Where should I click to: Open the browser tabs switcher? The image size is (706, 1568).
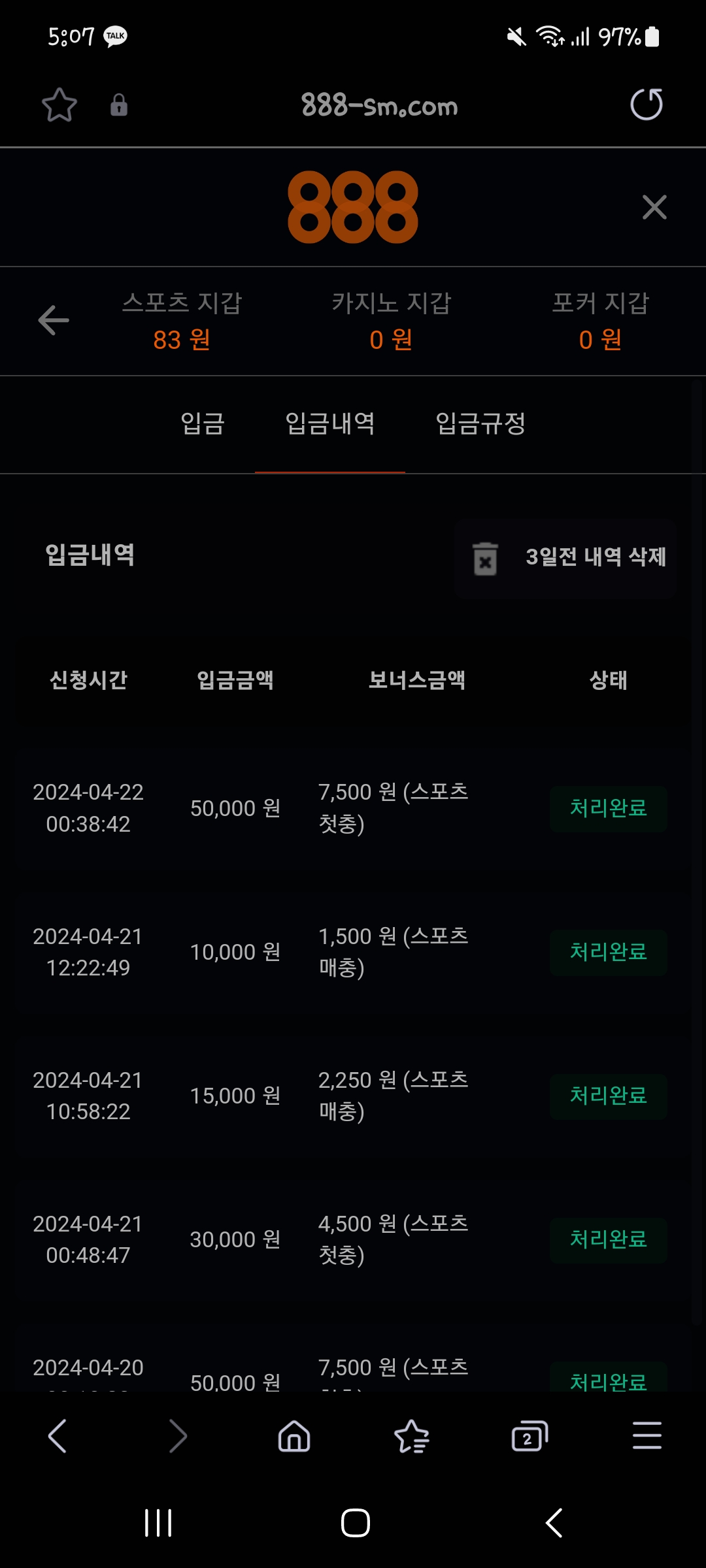point(529,1436)
